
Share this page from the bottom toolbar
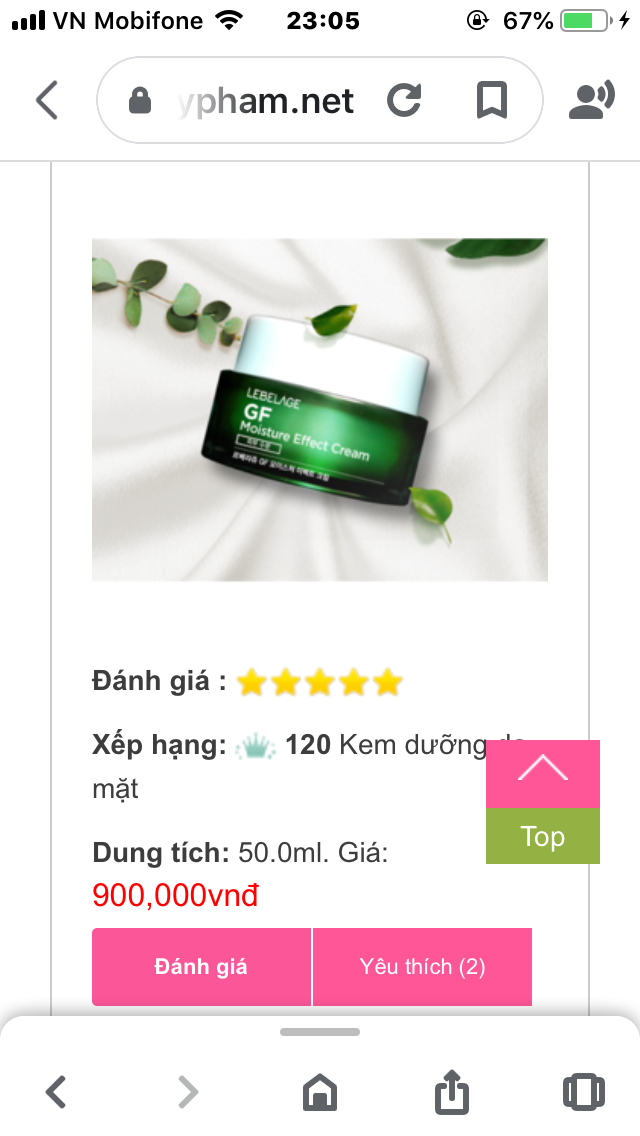coord(451,1091)
